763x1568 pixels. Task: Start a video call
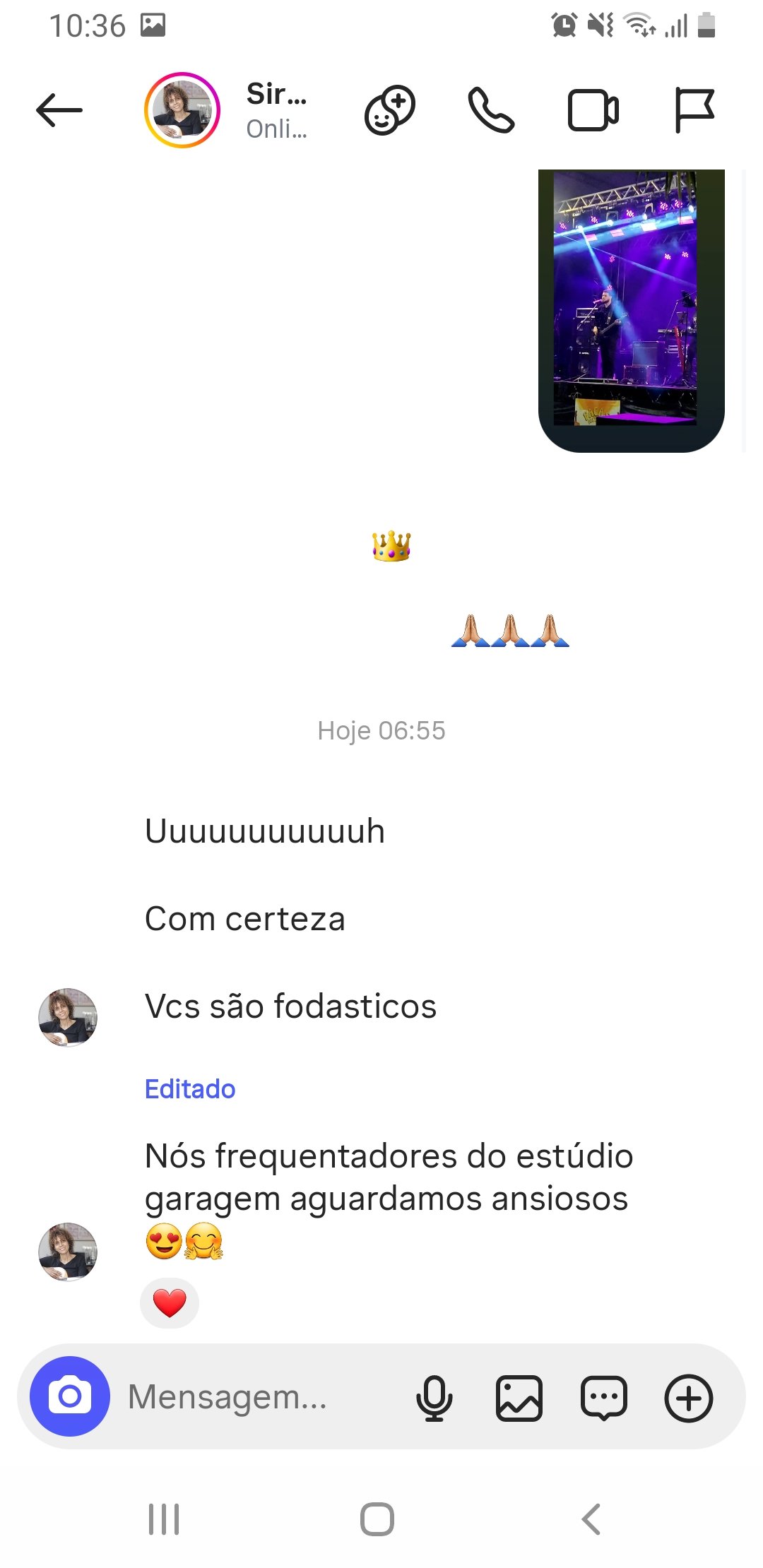coord(593,109)
